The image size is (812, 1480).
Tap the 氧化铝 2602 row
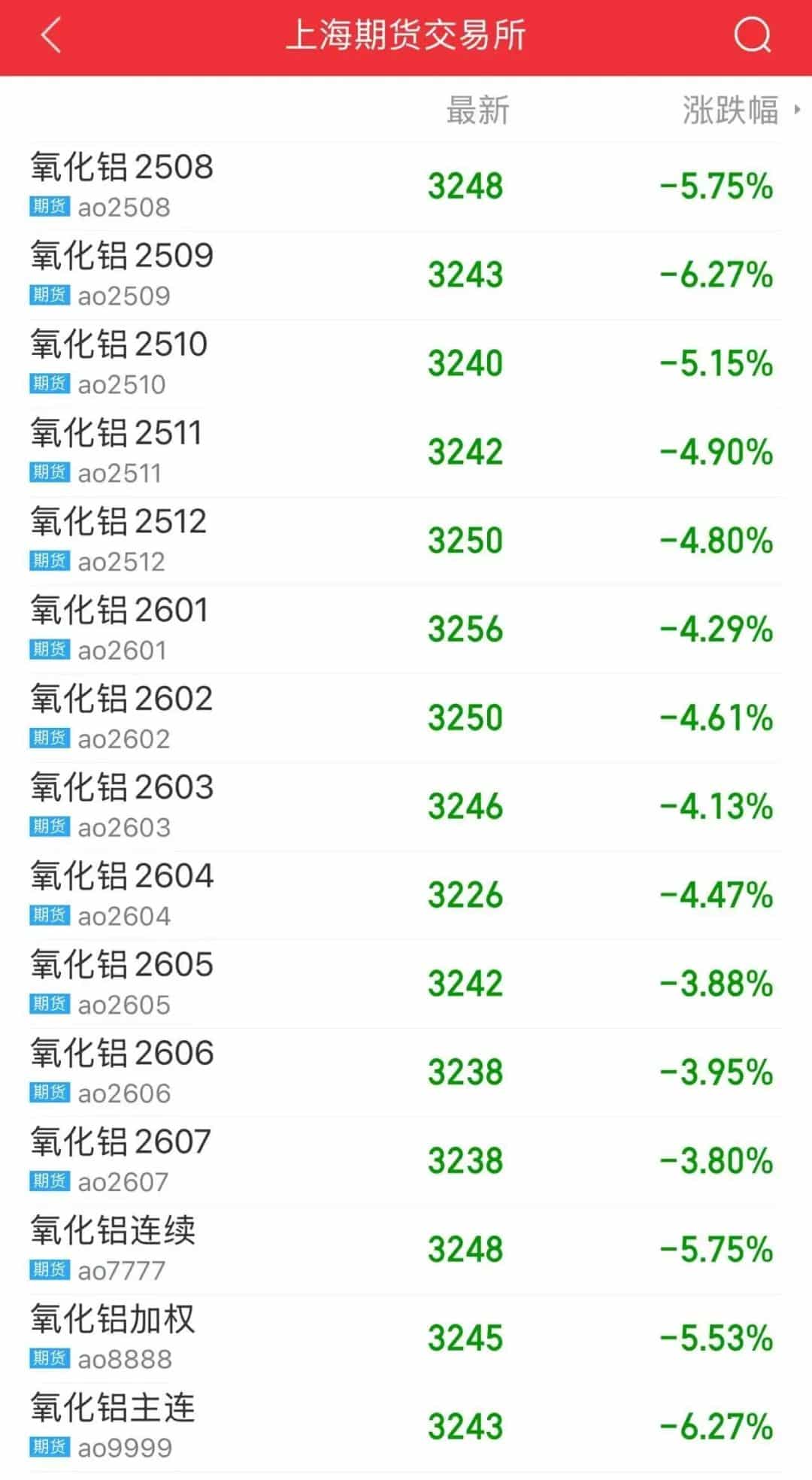pyautogui.click(x=406, y=718)
